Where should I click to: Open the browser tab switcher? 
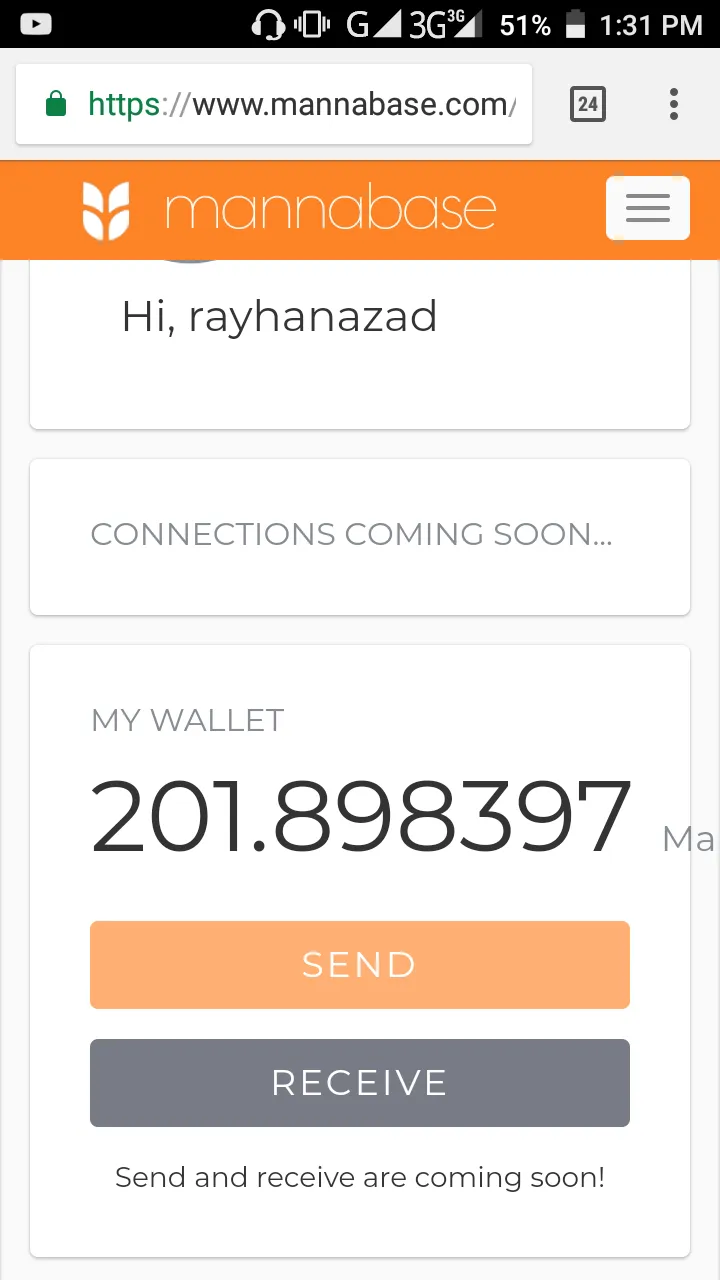click(588, 104)
